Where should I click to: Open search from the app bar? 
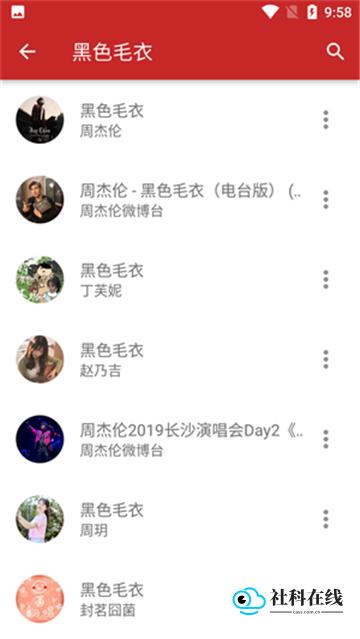click(x=335, y=52)
